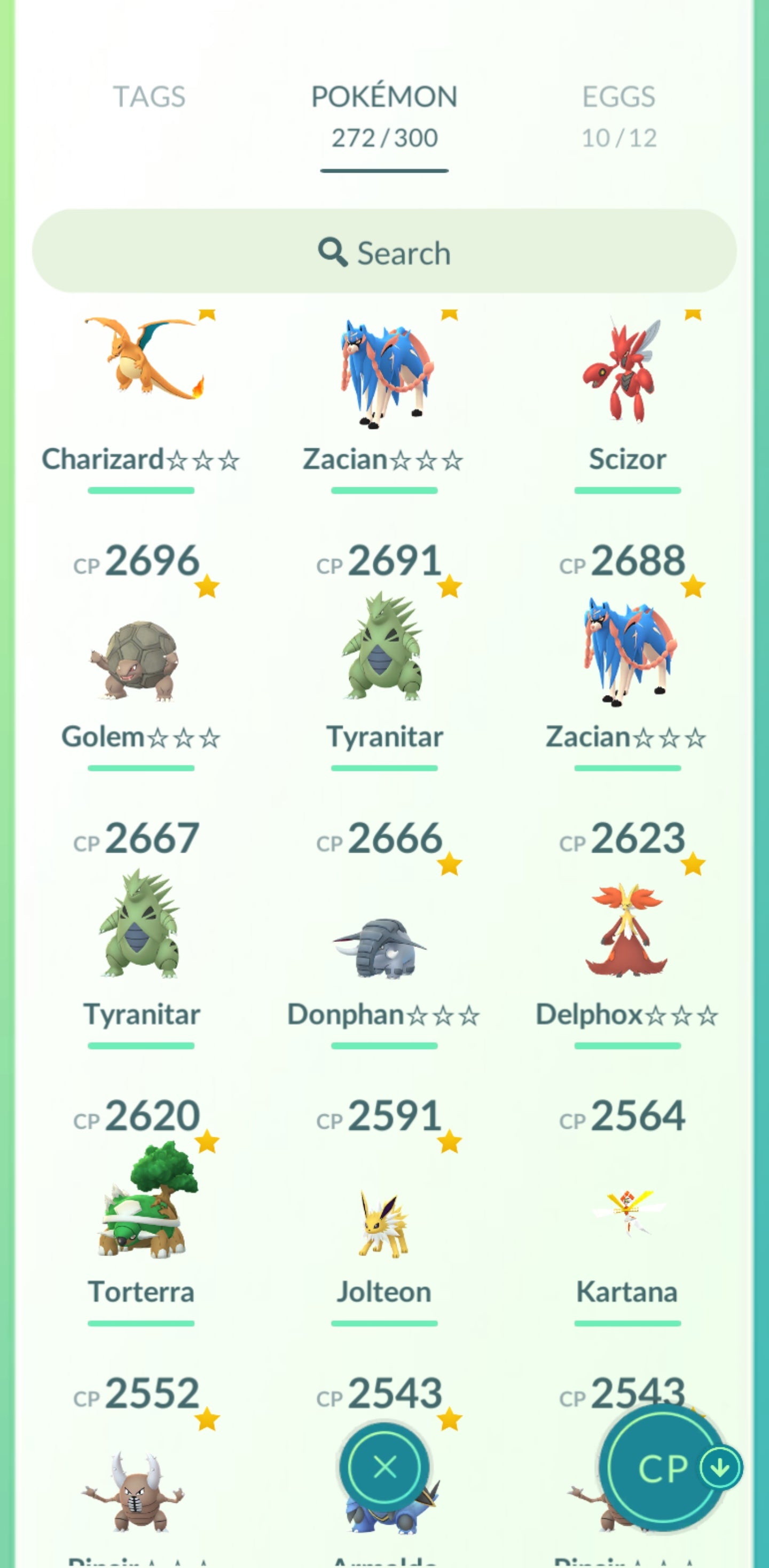Open Charizard's details
Image resolution: width=769 pixels, height=1568 pixels.
[141, 377]
